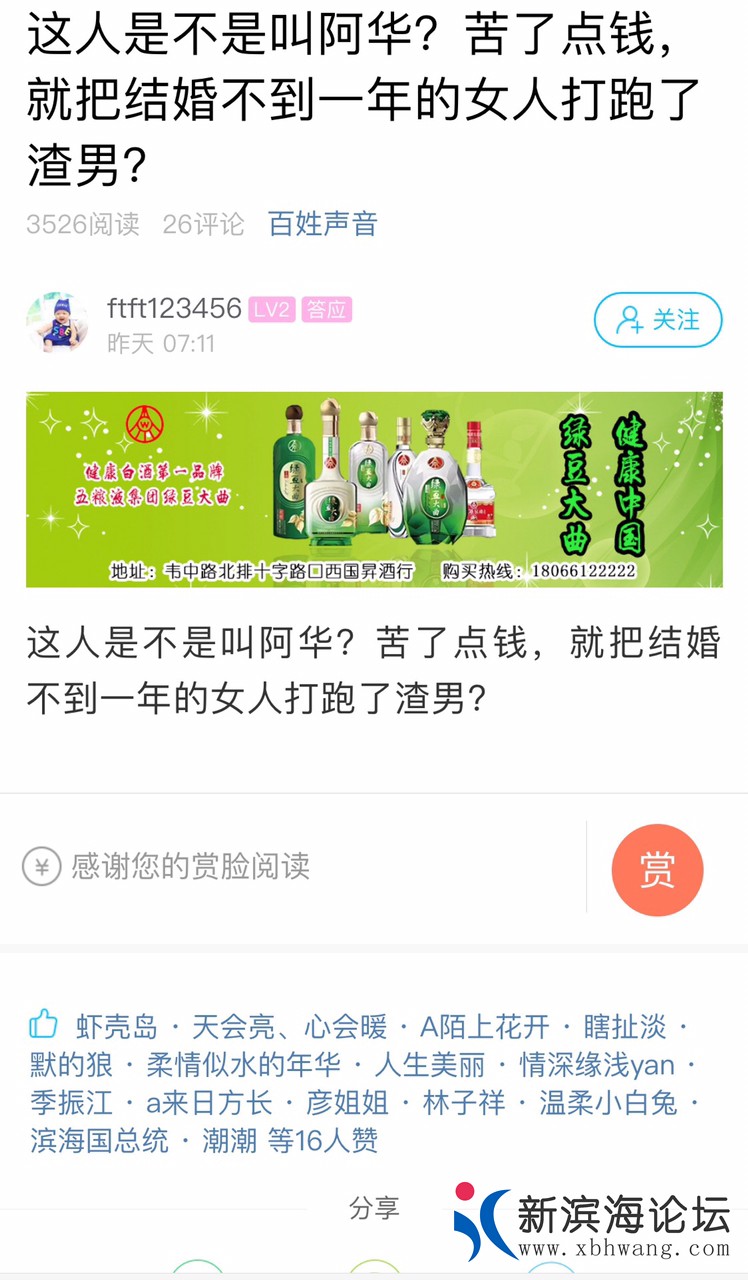Viewport: 748px width, 1280px height.
Task: Like this post with the thumbs-up icon
Action: (43, 1024)
